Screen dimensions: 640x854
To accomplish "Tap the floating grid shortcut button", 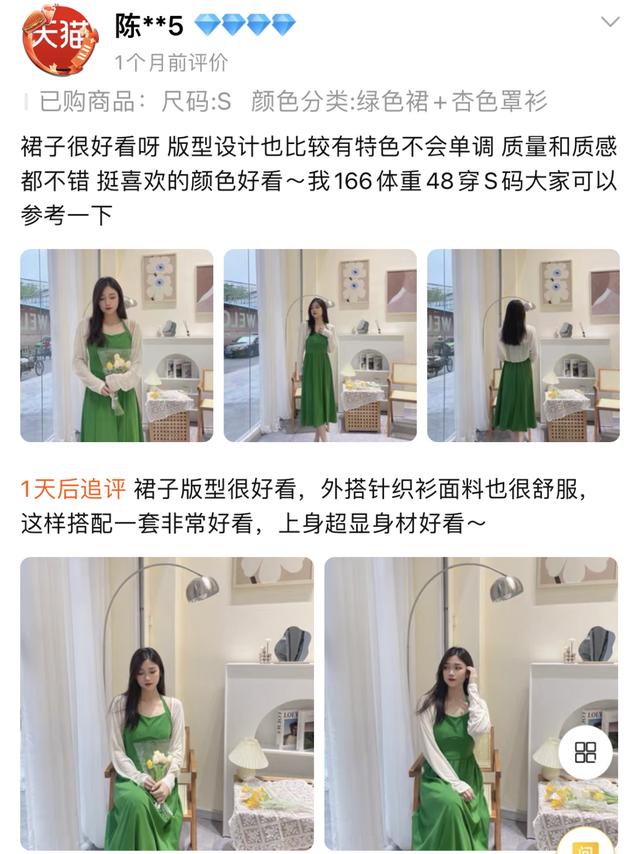I will [585, 753].
